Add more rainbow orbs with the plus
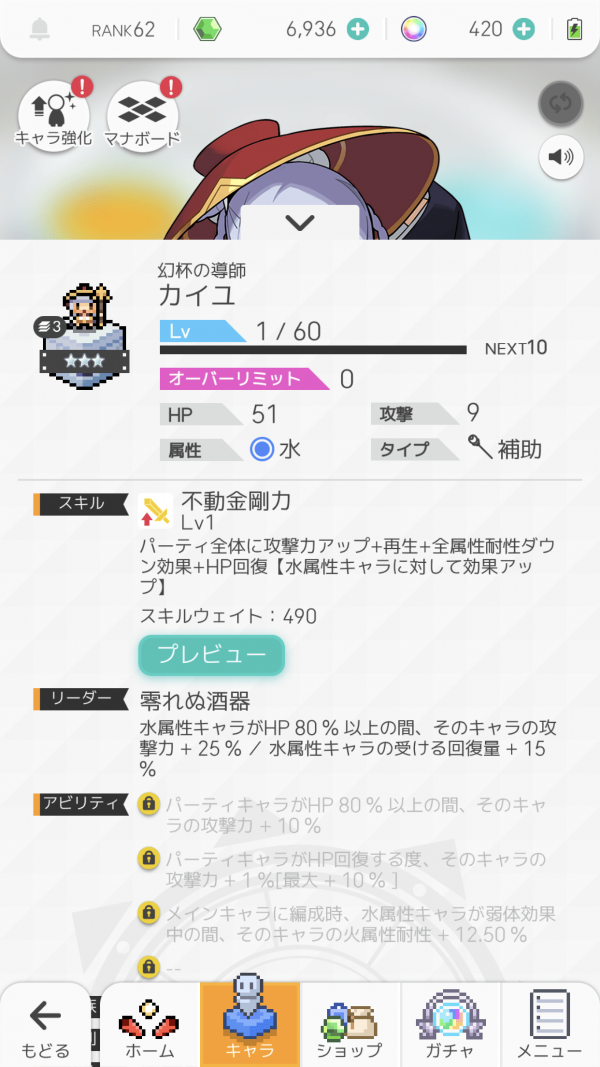 coord(524,29)
